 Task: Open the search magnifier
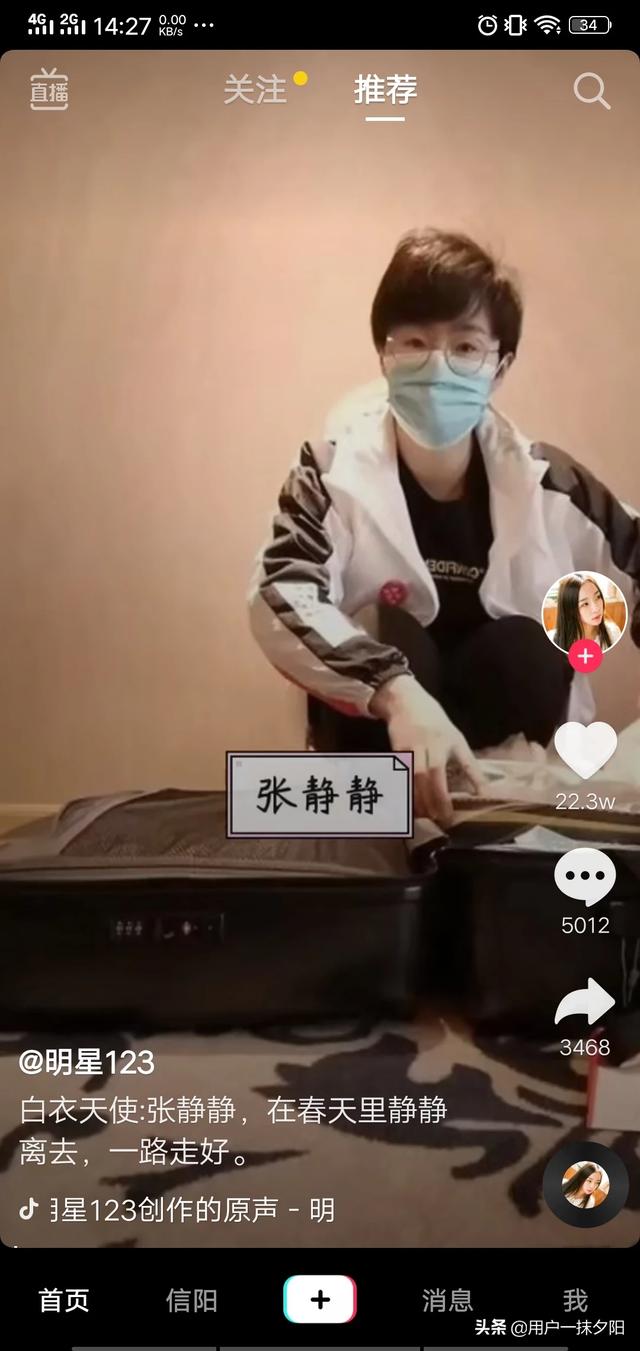[591, 91]
